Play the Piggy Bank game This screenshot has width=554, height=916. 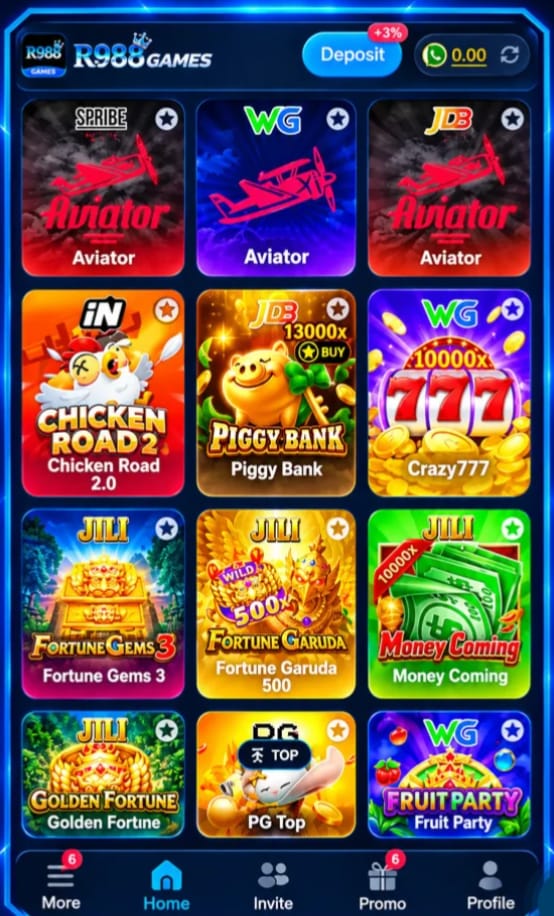click(x=276, y=393)
